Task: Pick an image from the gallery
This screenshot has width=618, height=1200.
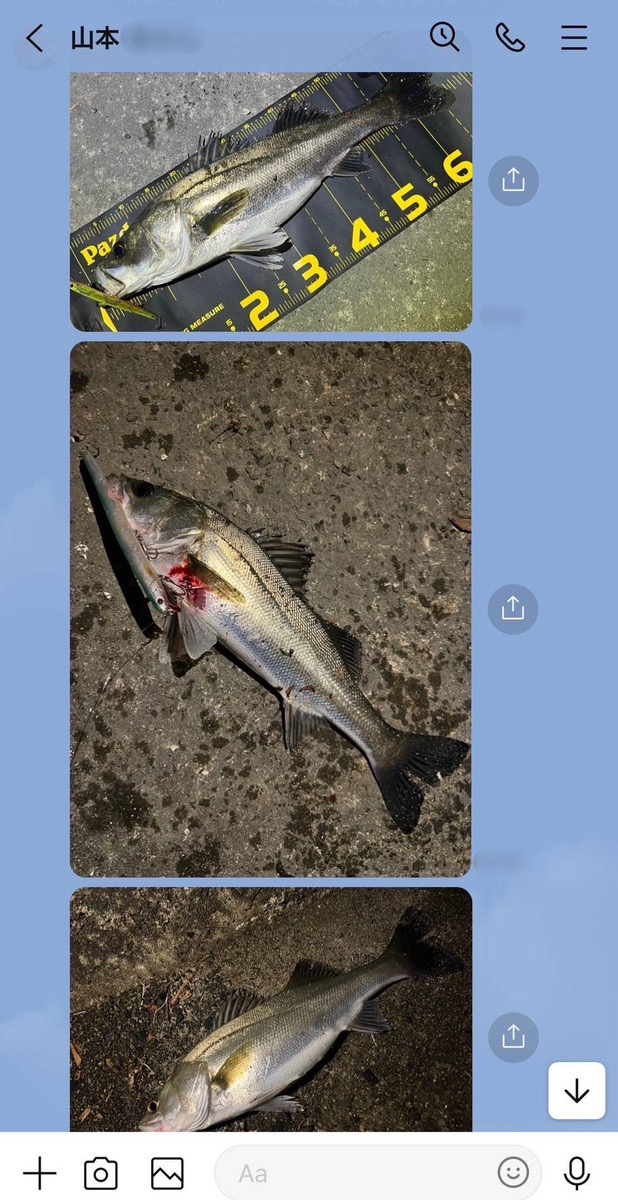Action: point(167,1173)
